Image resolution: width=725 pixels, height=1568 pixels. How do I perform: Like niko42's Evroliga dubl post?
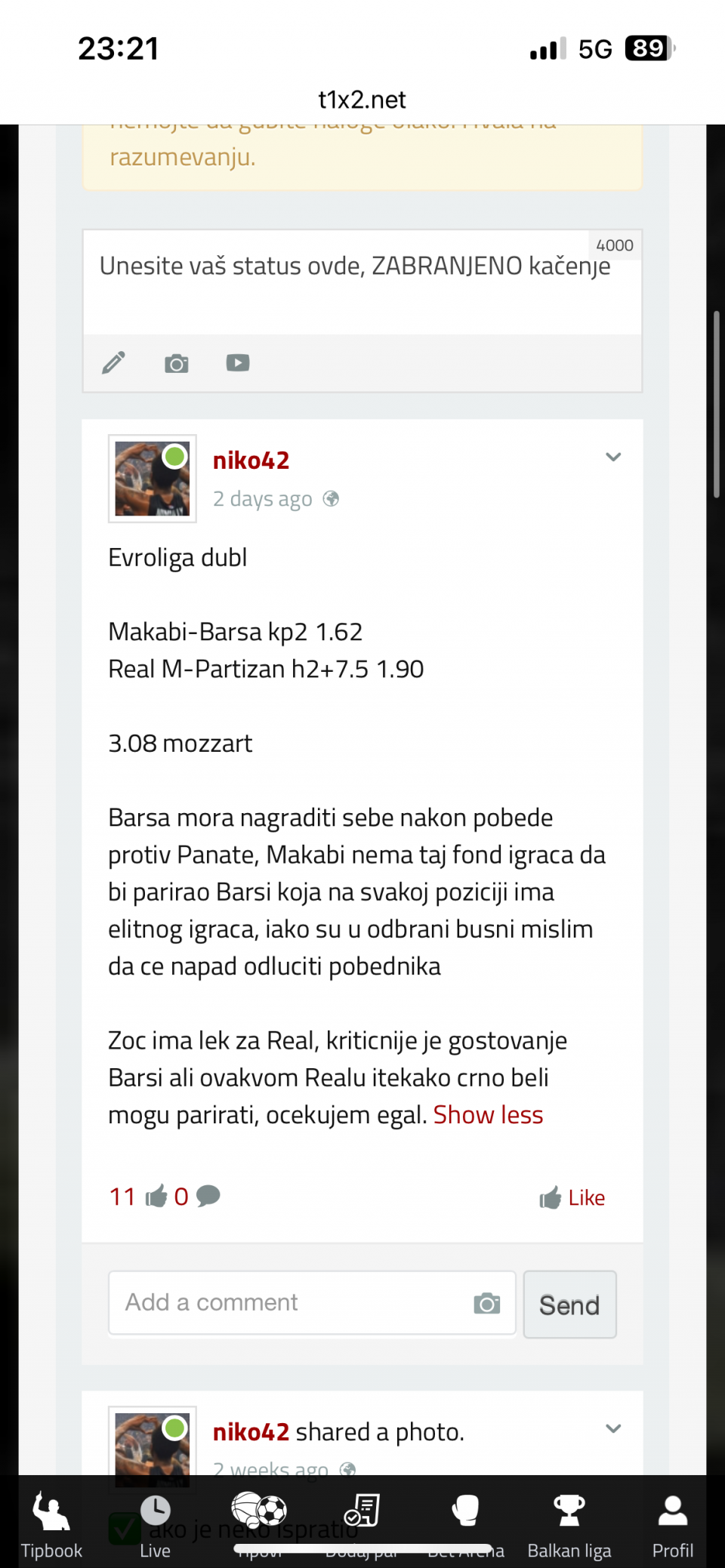pos(572,1197)
